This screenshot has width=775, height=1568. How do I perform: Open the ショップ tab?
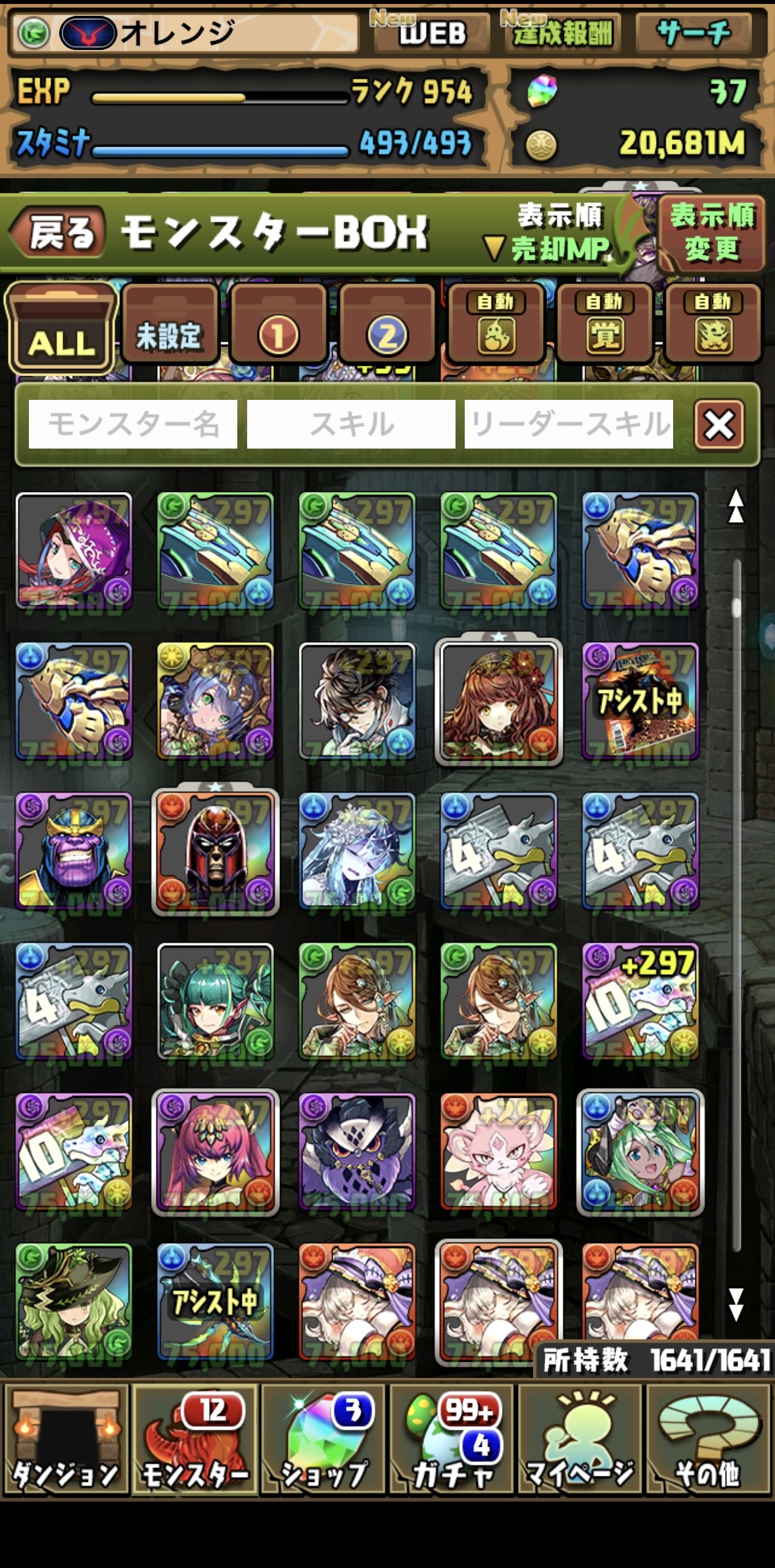pyautogui.click(x=323, y=1440)
